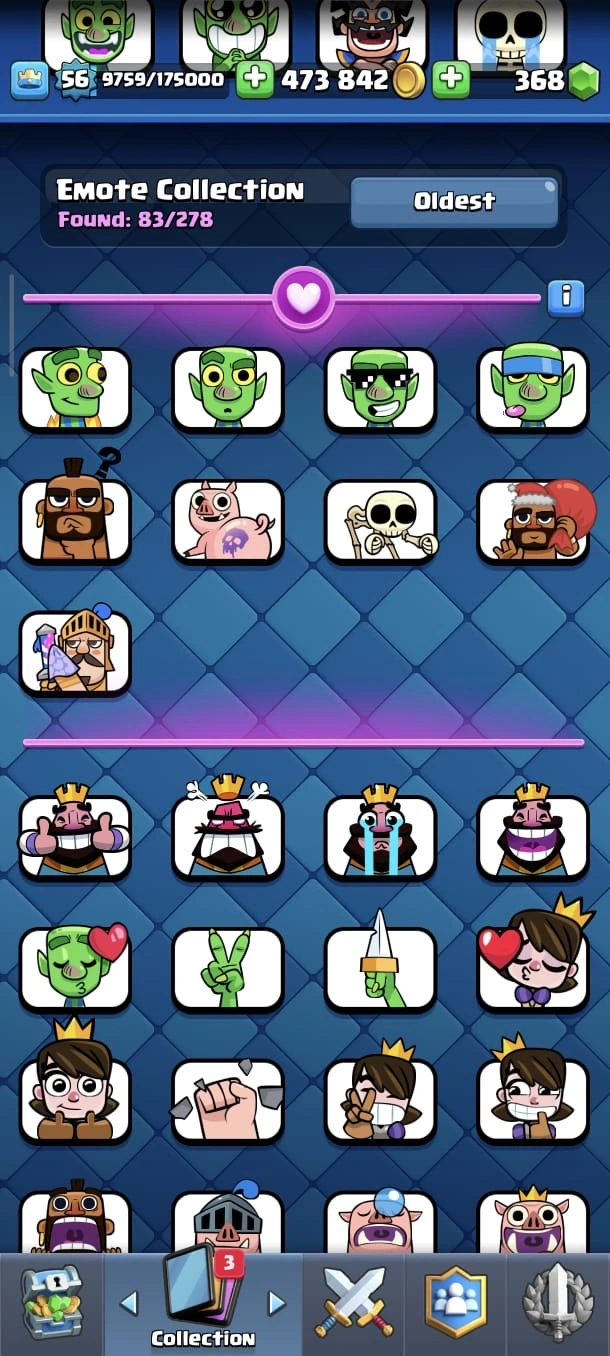The width and height of the screenshot is (610, 1356).
Task: Choose the crying king emote
Action: (380, 837)
